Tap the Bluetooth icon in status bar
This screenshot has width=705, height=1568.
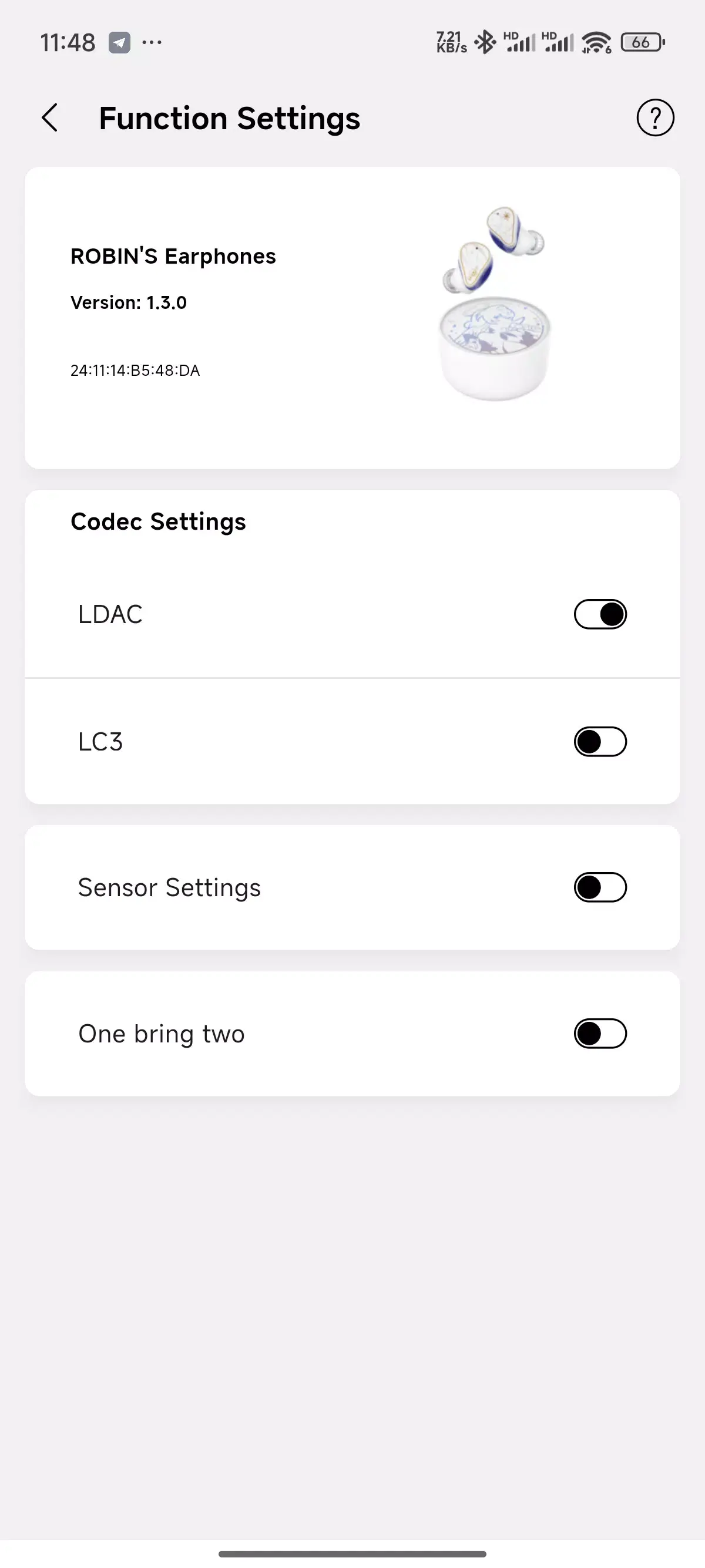pos(486,41)
